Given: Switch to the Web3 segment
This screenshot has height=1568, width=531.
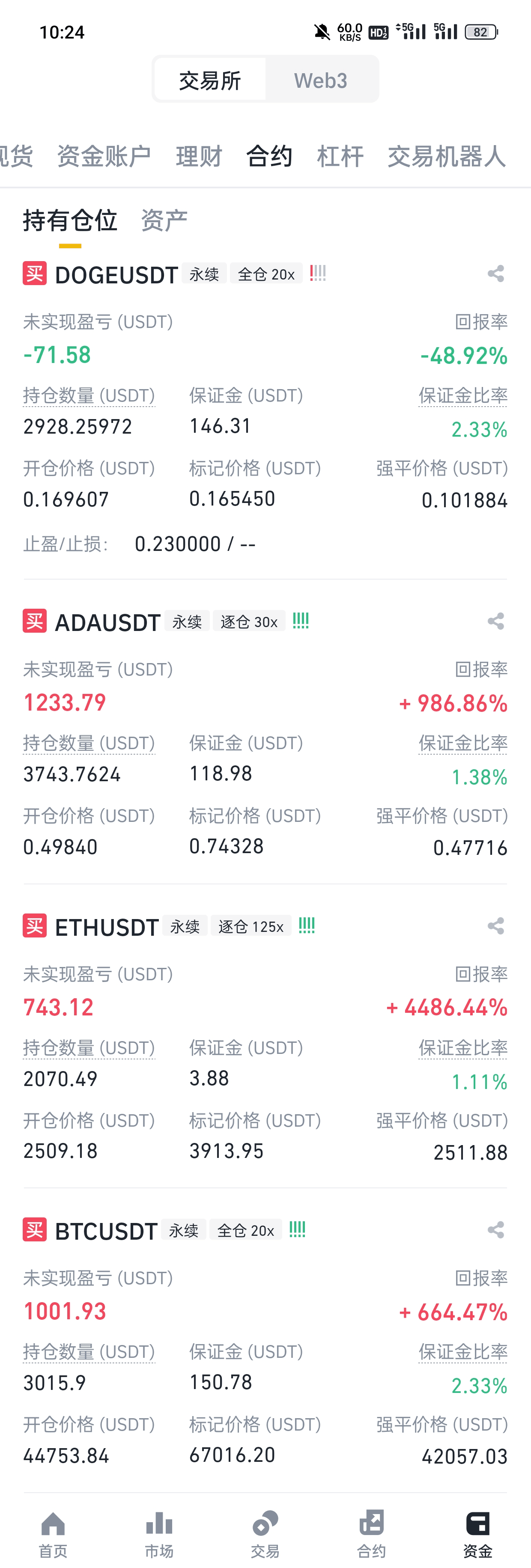Looking at the screenshot, I should click(320, 80).
